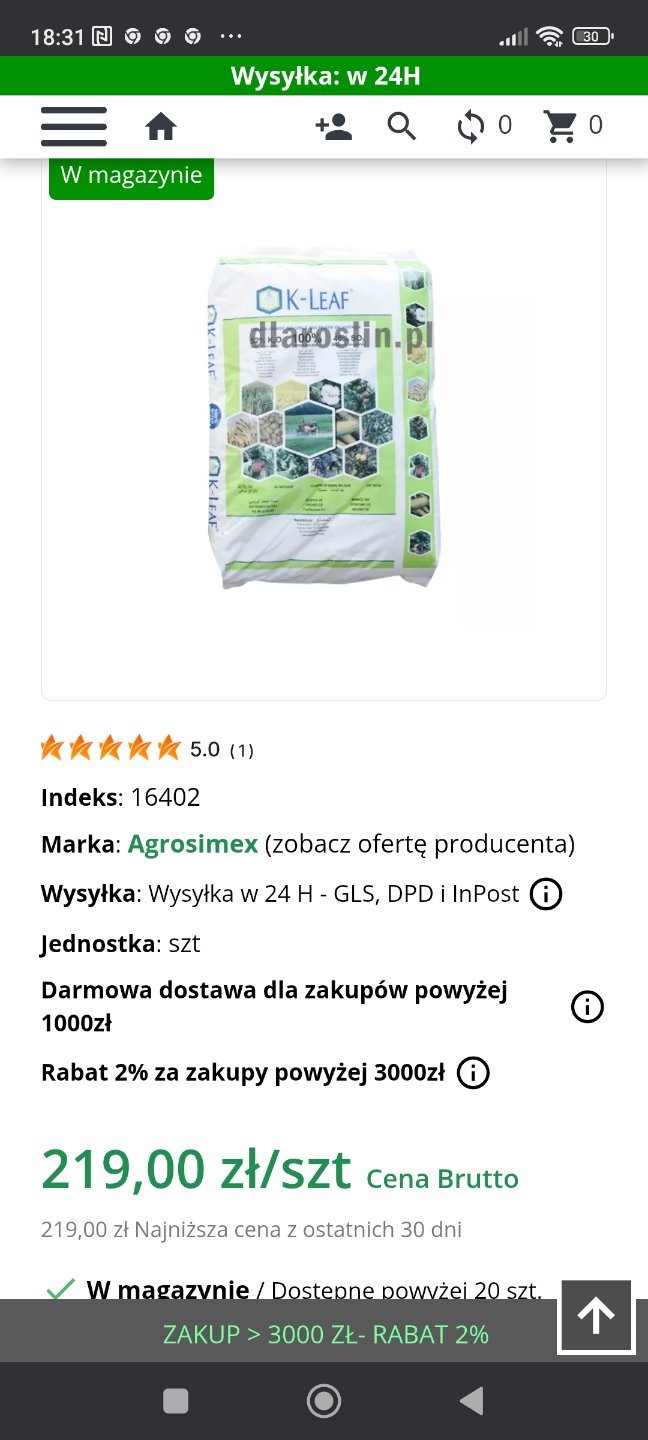
Task: View the K-Leaf product image
Action: click(x=324, y=420)
